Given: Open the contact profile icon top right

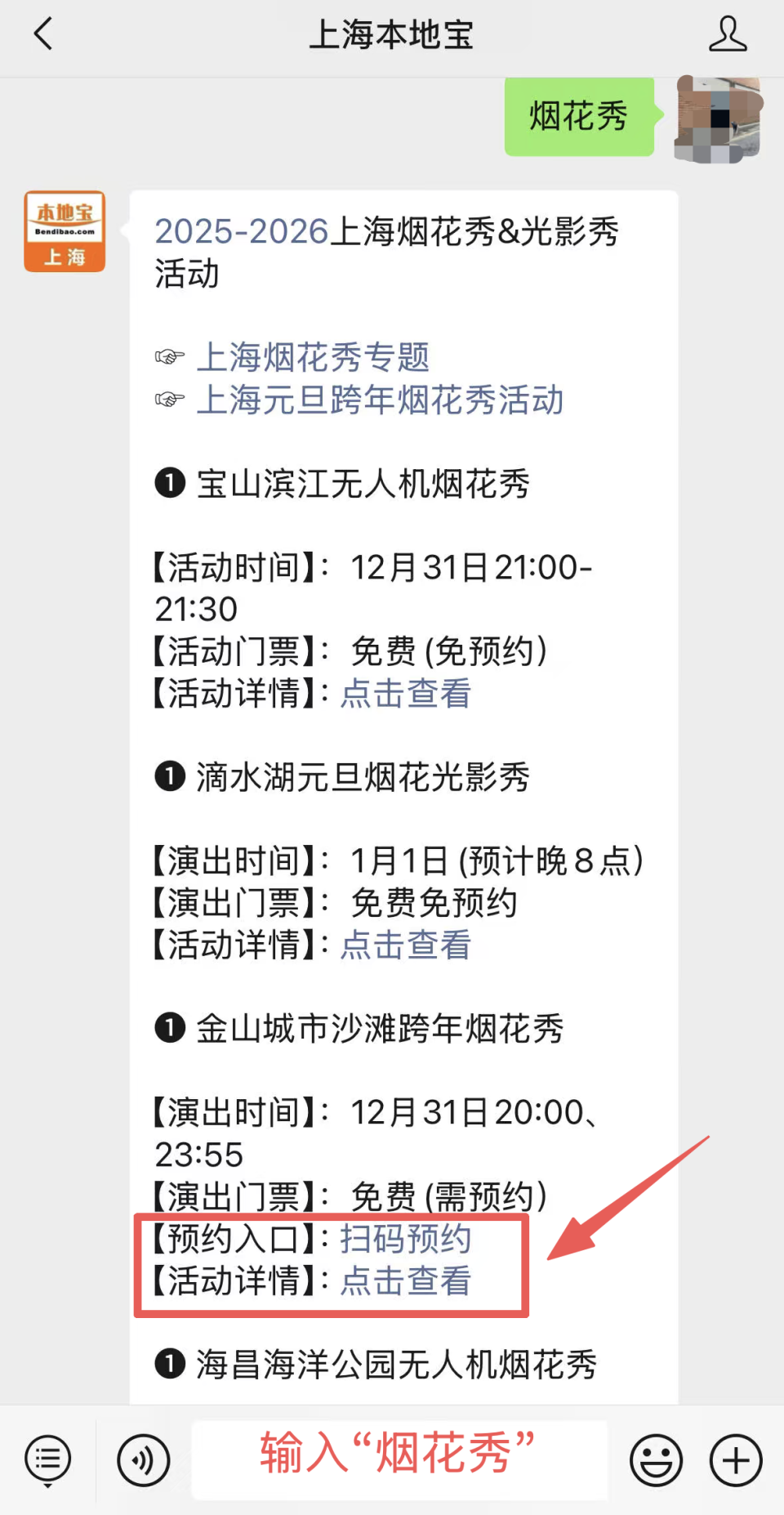Looking at the screenshot, I should click(x=727, y=34).
